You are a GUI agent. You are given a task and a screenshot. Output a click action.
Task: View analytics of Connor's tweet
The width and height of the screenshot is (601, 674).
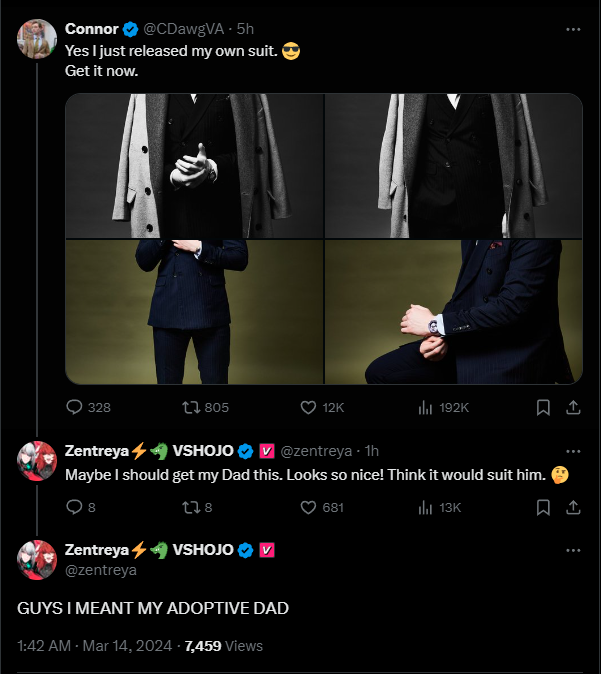426,407
